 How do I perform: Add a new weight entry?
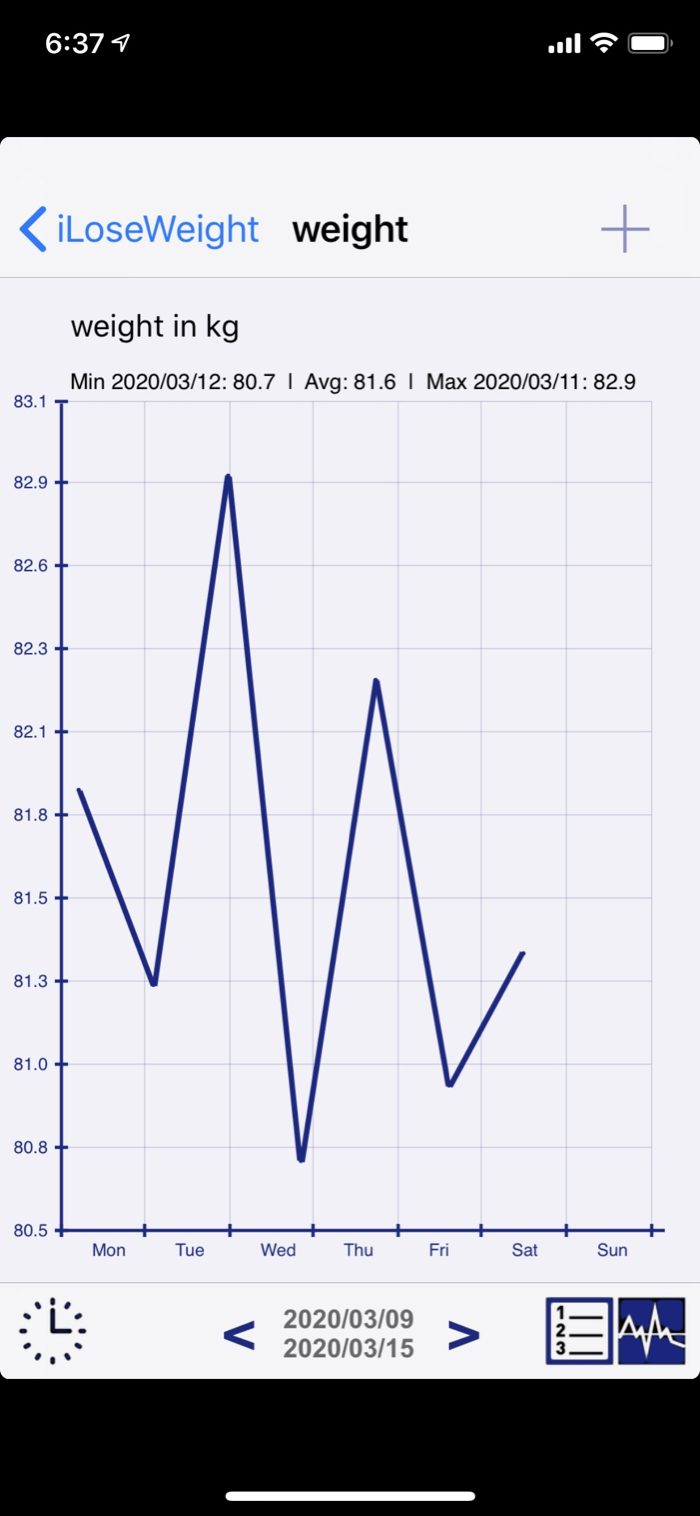click(x=625, y=229)
